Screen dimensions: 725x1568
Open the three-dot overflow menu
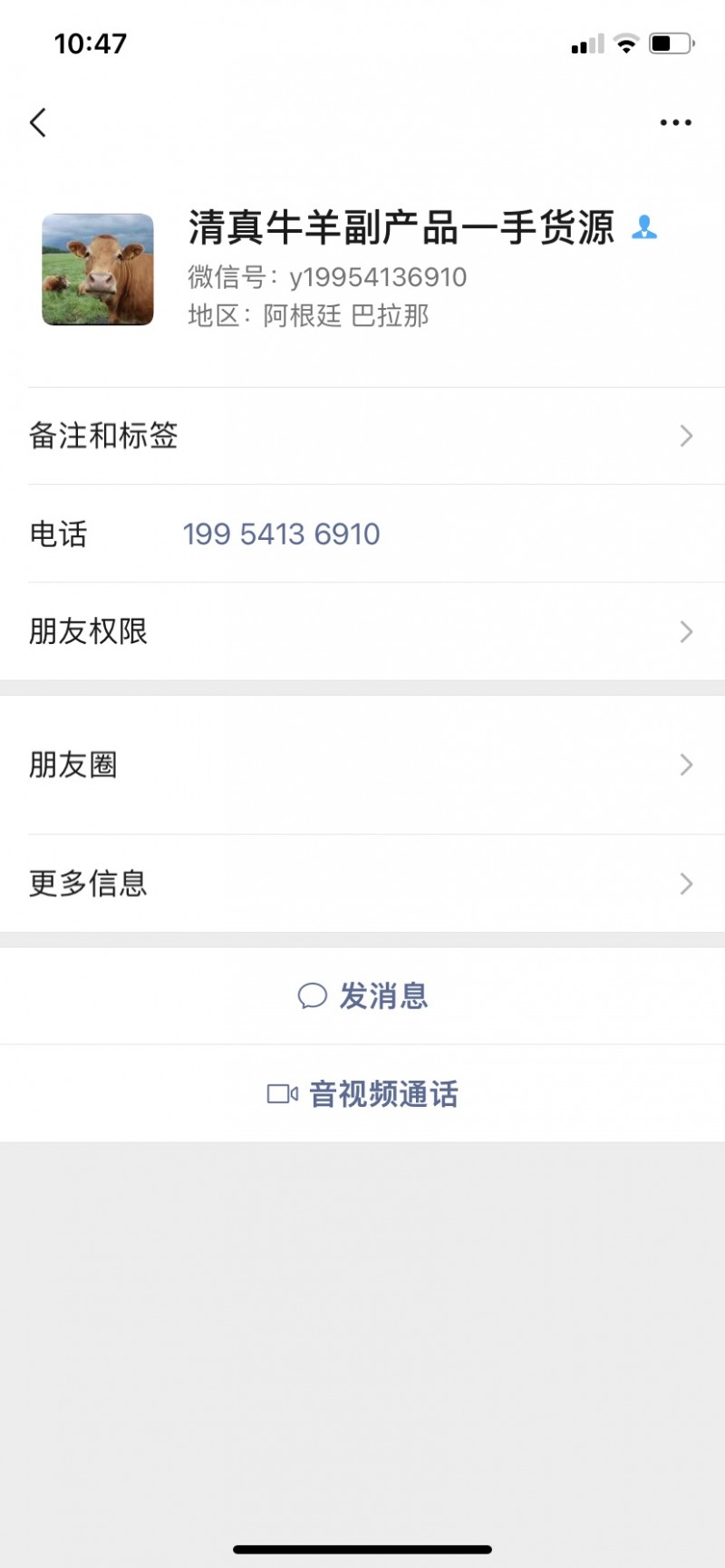[x=675, y=122]
